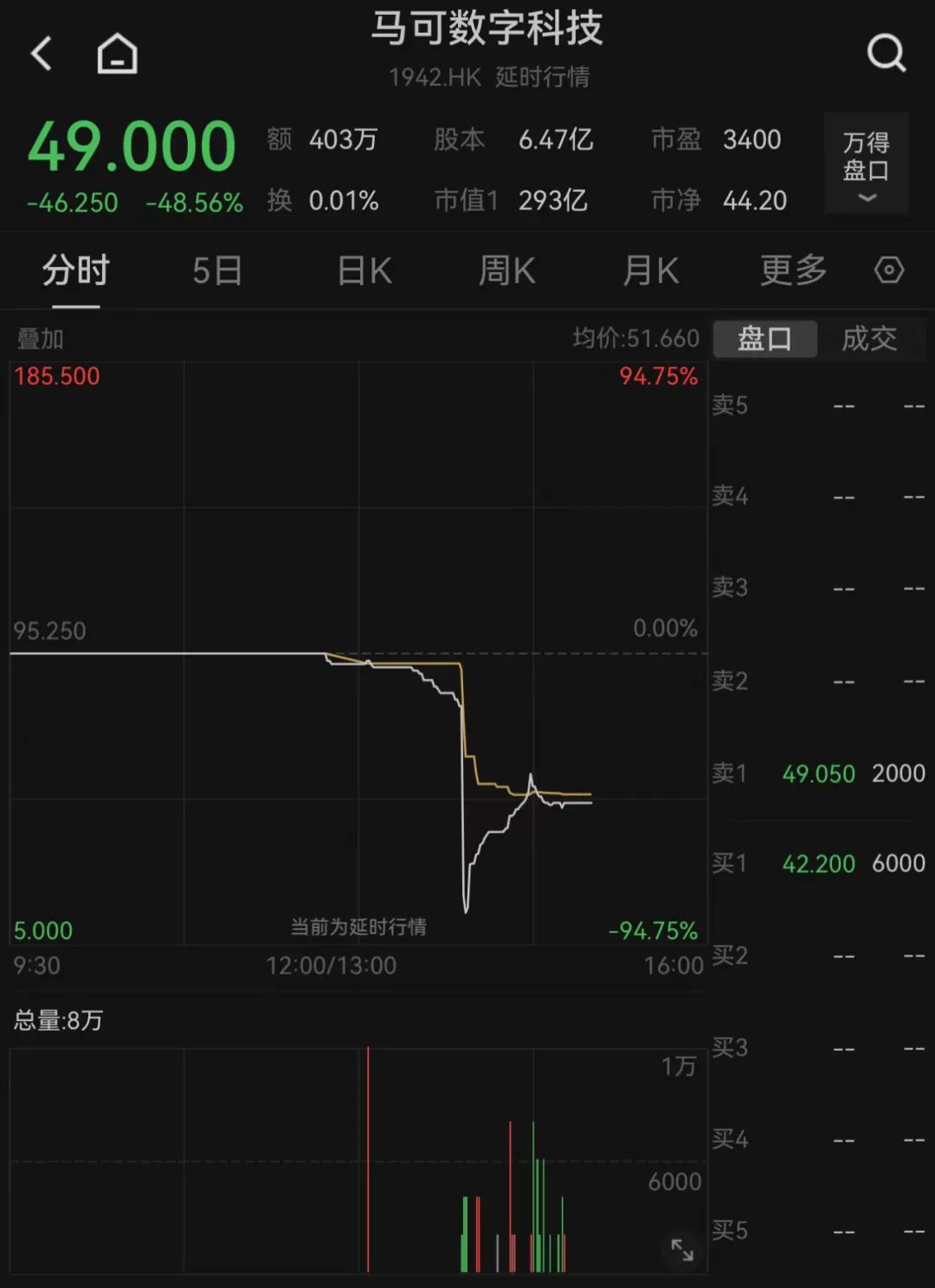The height and width of the screenshot is (1288, 935).
Task: Open chart settings hexagon icon
Action: [x=889, y=270]
